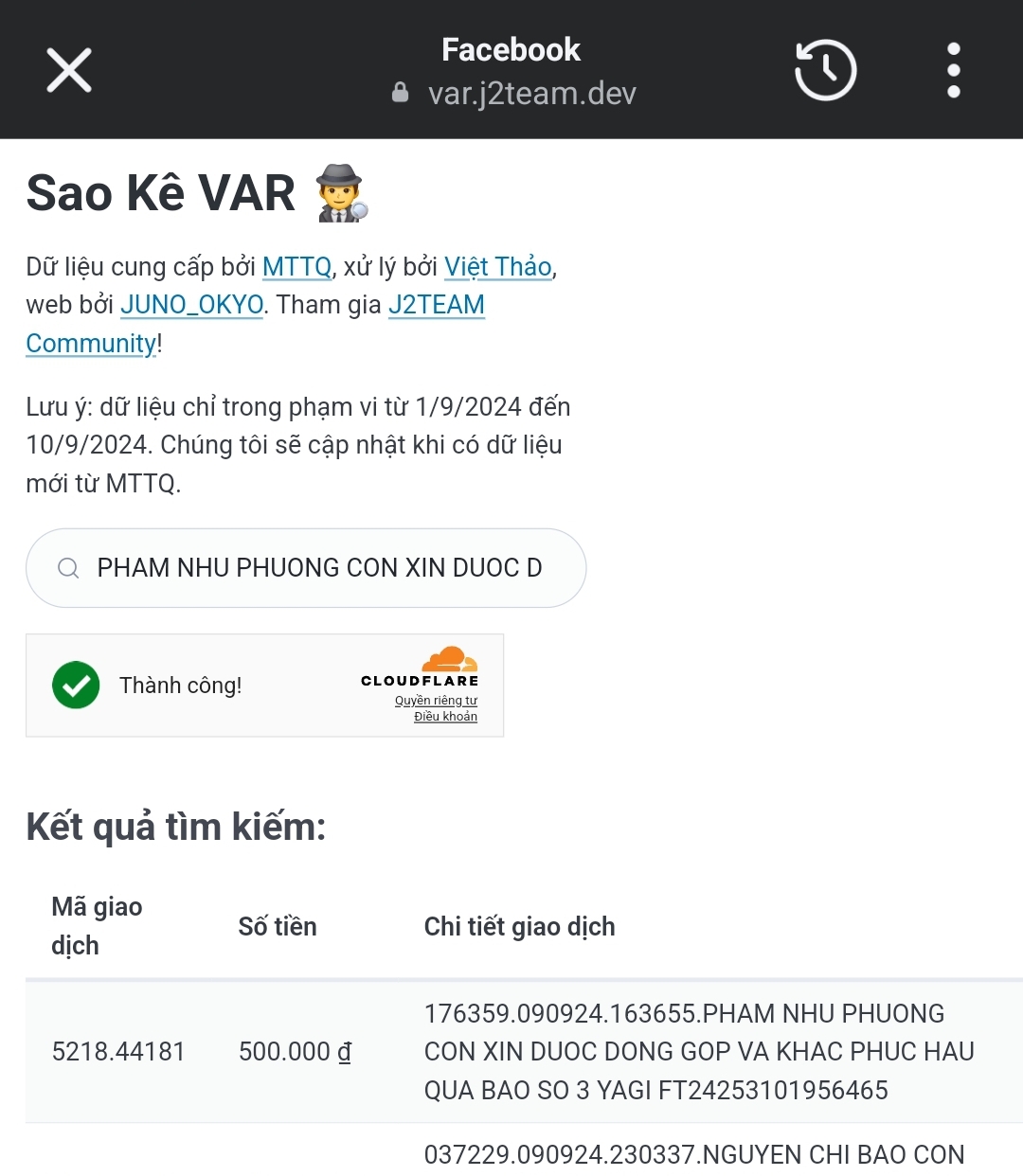Open the history clock icon

tap(825, 70)
